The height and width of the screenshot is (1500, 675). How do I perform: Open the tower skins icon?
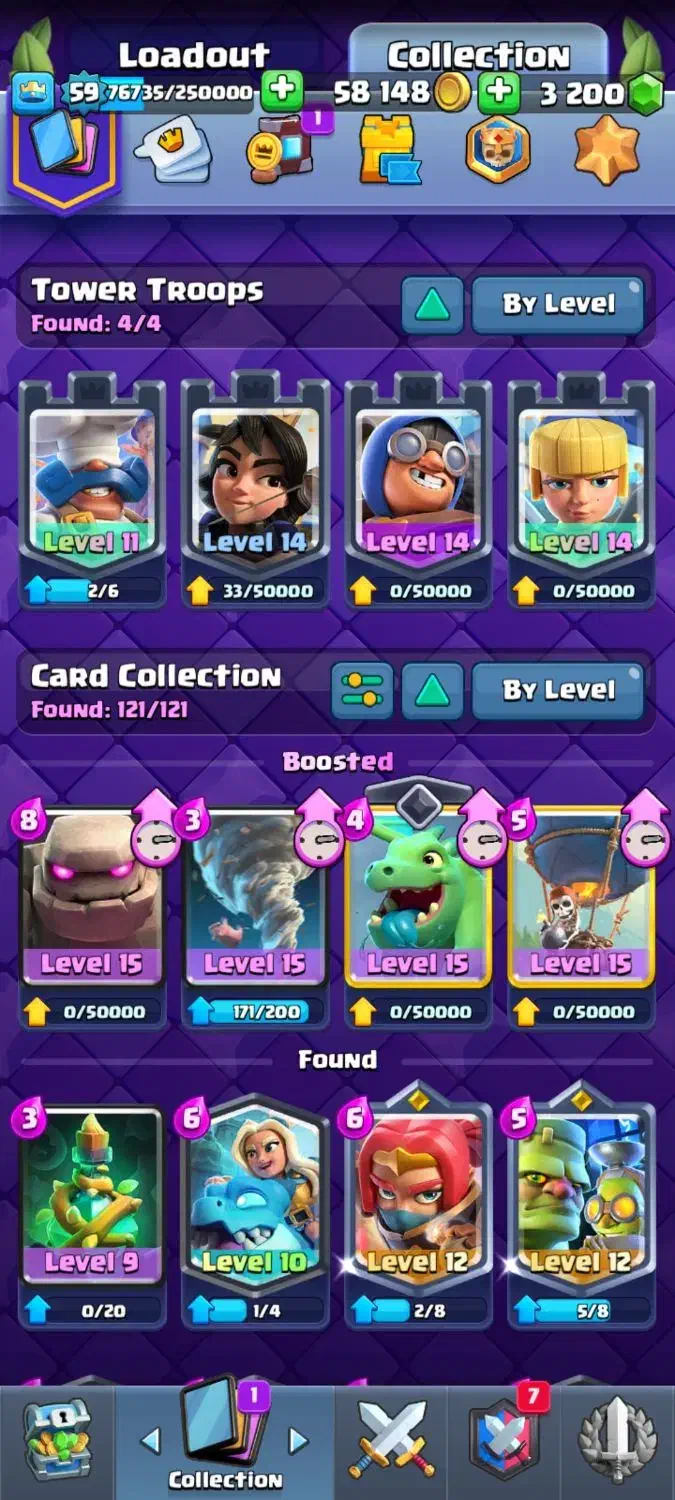click(x=388, y=151)
